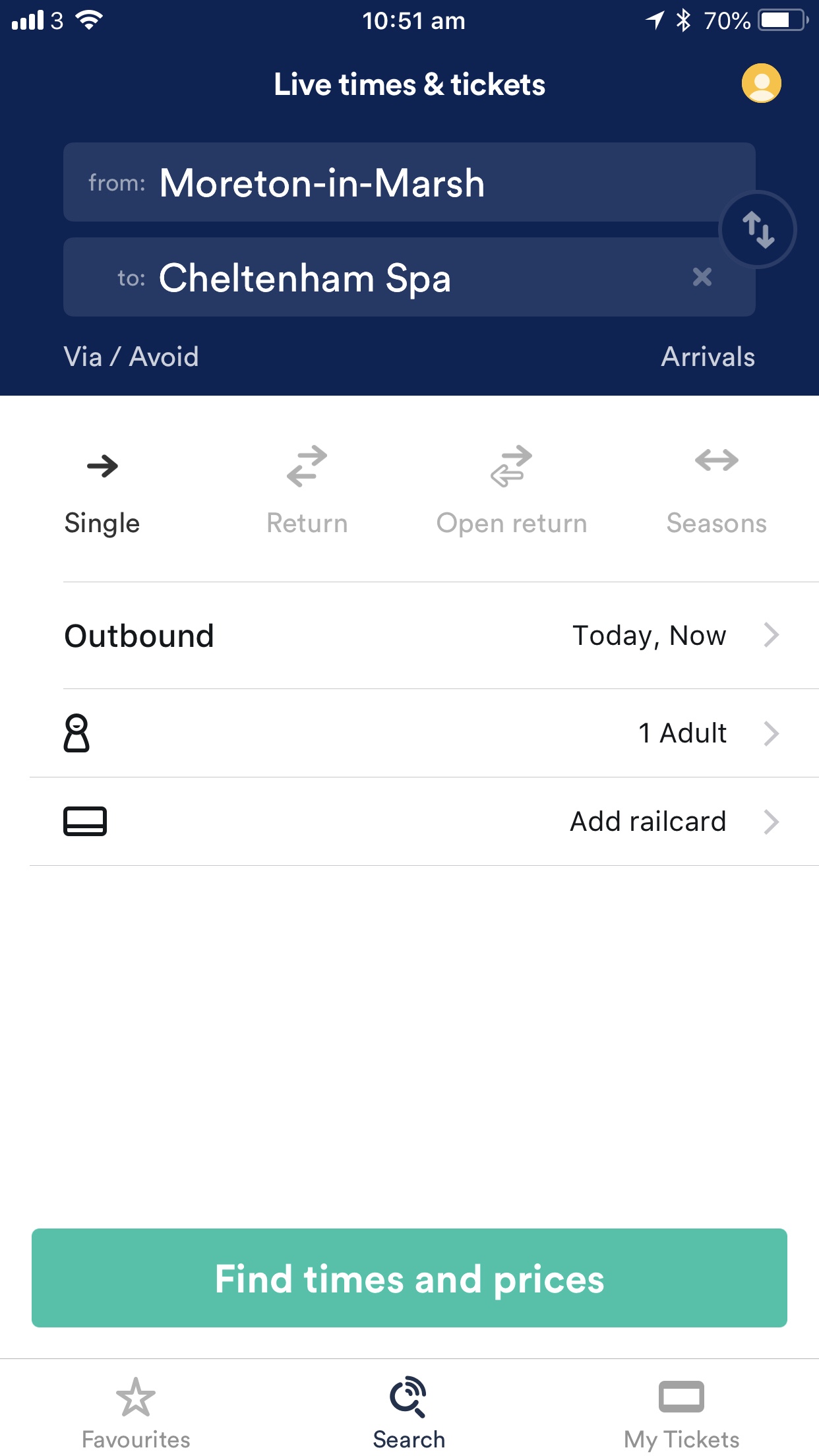Clear the Cheltenham Spa destination
This screenshot has height=1456, width=819.
coord(702,277)
